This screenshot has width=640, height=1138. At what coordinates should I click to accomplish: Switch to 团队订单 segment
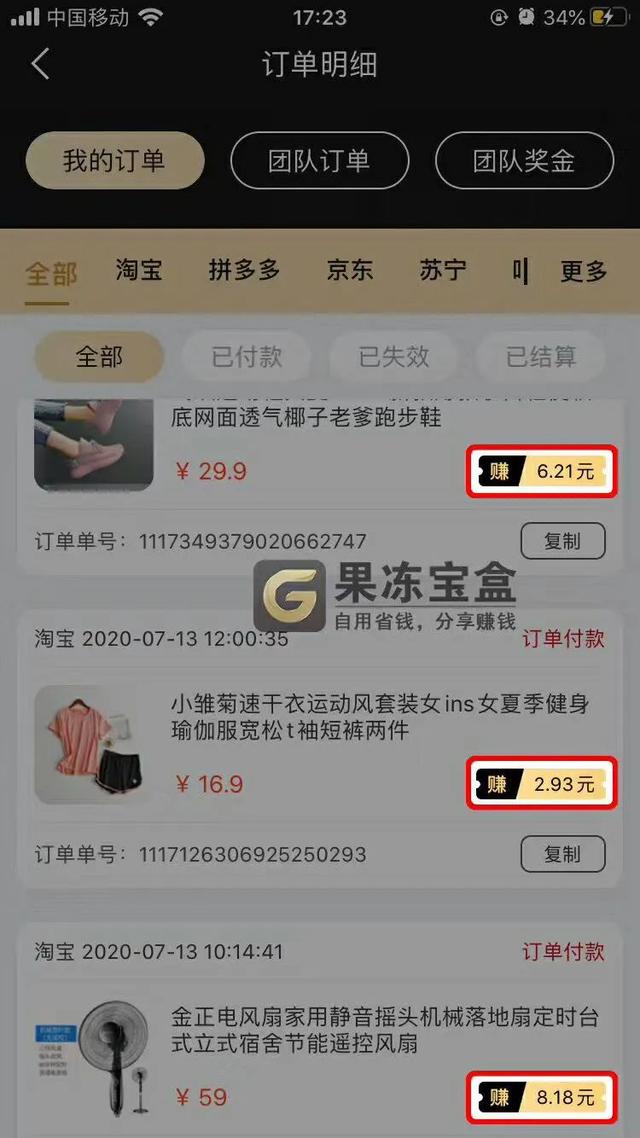click(319, 161)
